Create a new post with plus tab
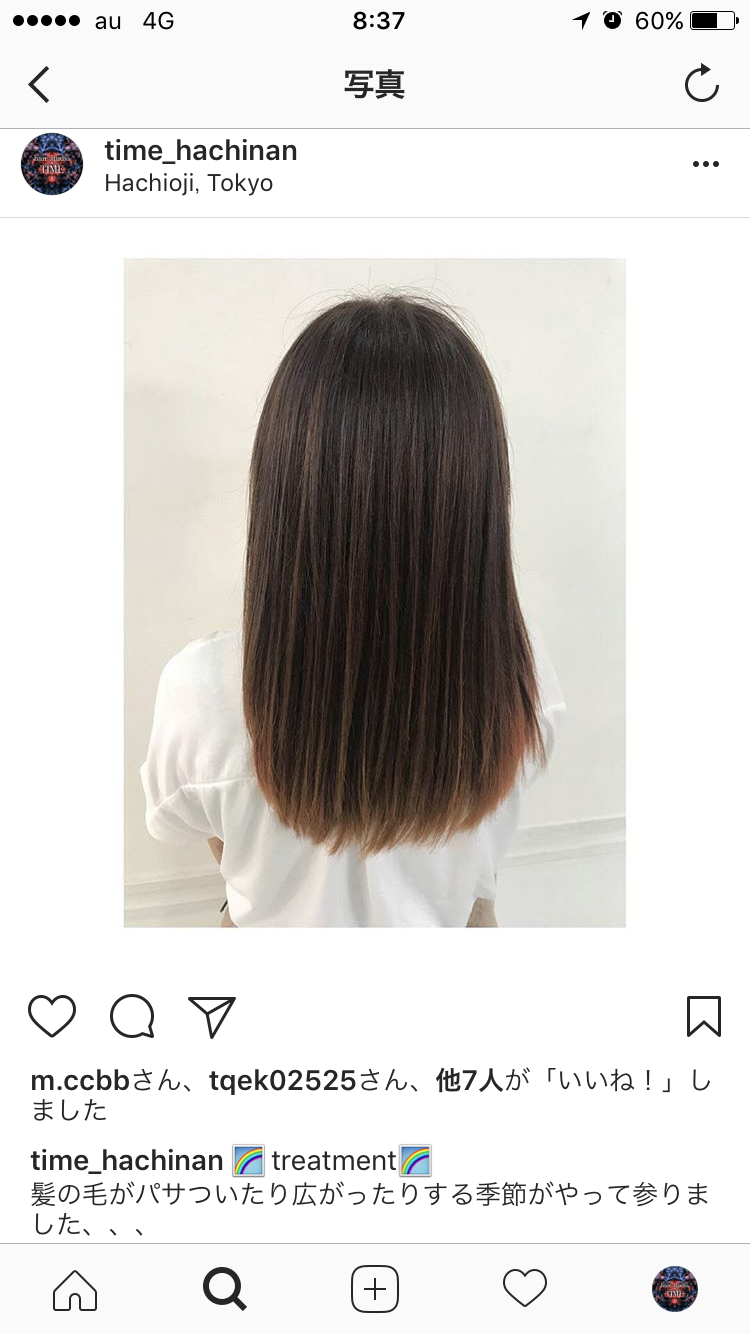The image size is (750, 1334). coord(375,1289)
